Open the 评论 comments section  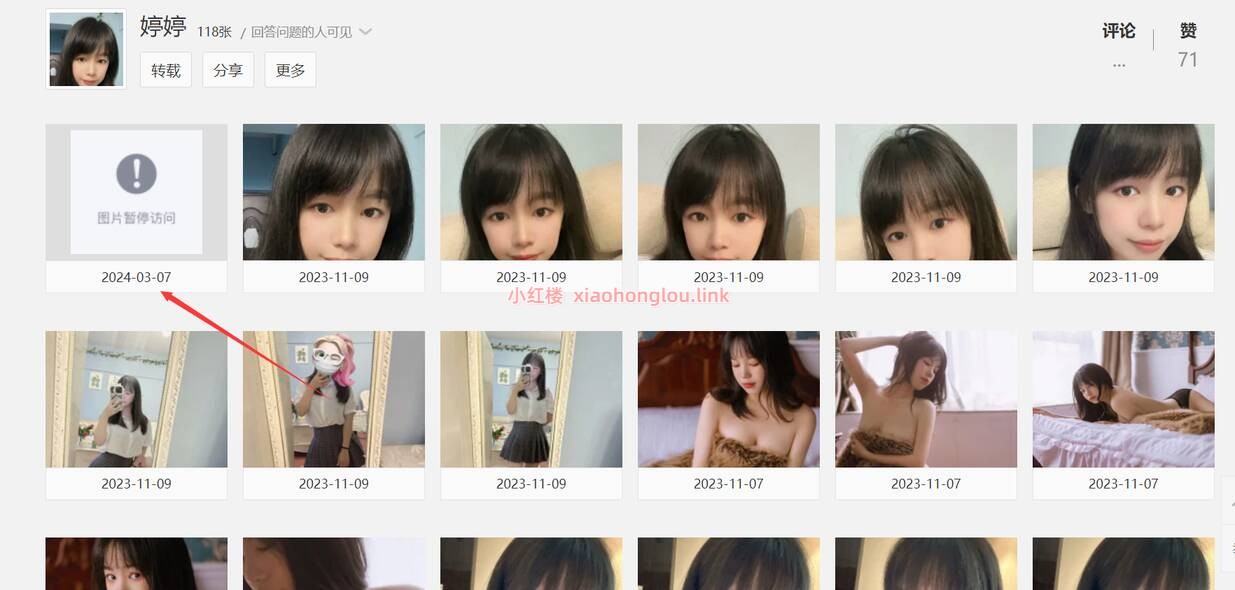coord(1118,32)
